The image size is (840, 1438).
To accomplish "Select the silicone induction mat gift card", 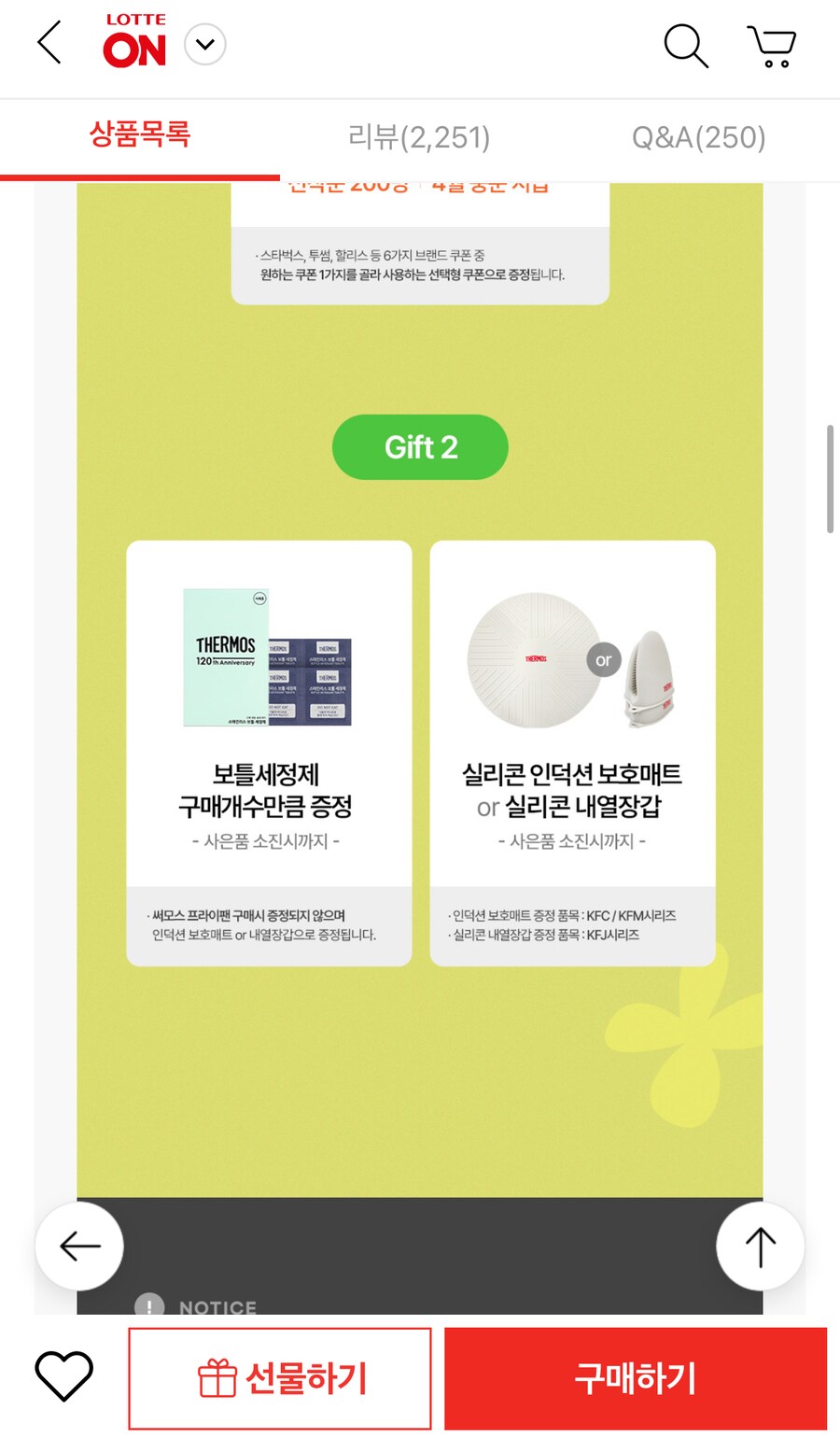I will [572, 747].
